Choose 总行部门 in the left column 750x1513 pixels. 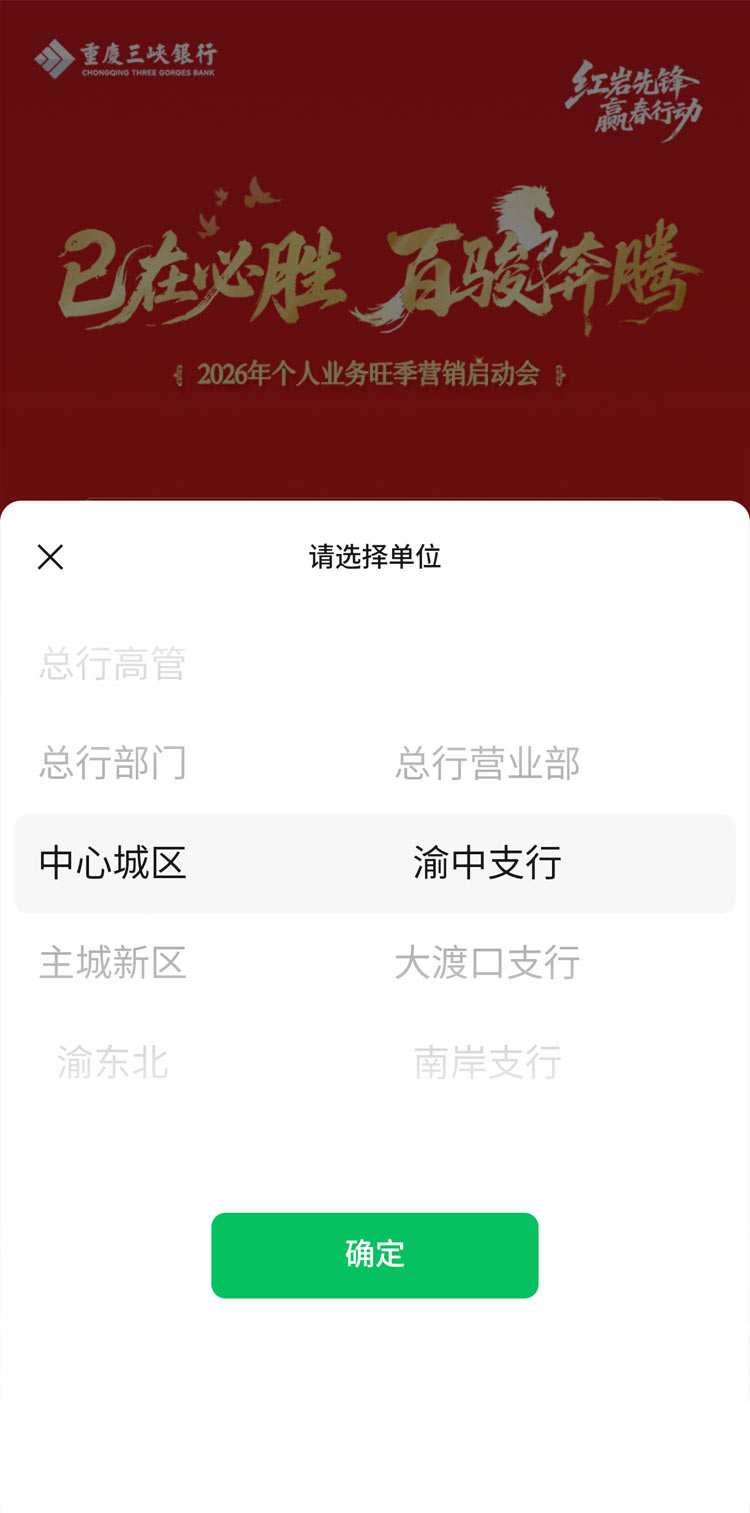click(x=113, y=763)
